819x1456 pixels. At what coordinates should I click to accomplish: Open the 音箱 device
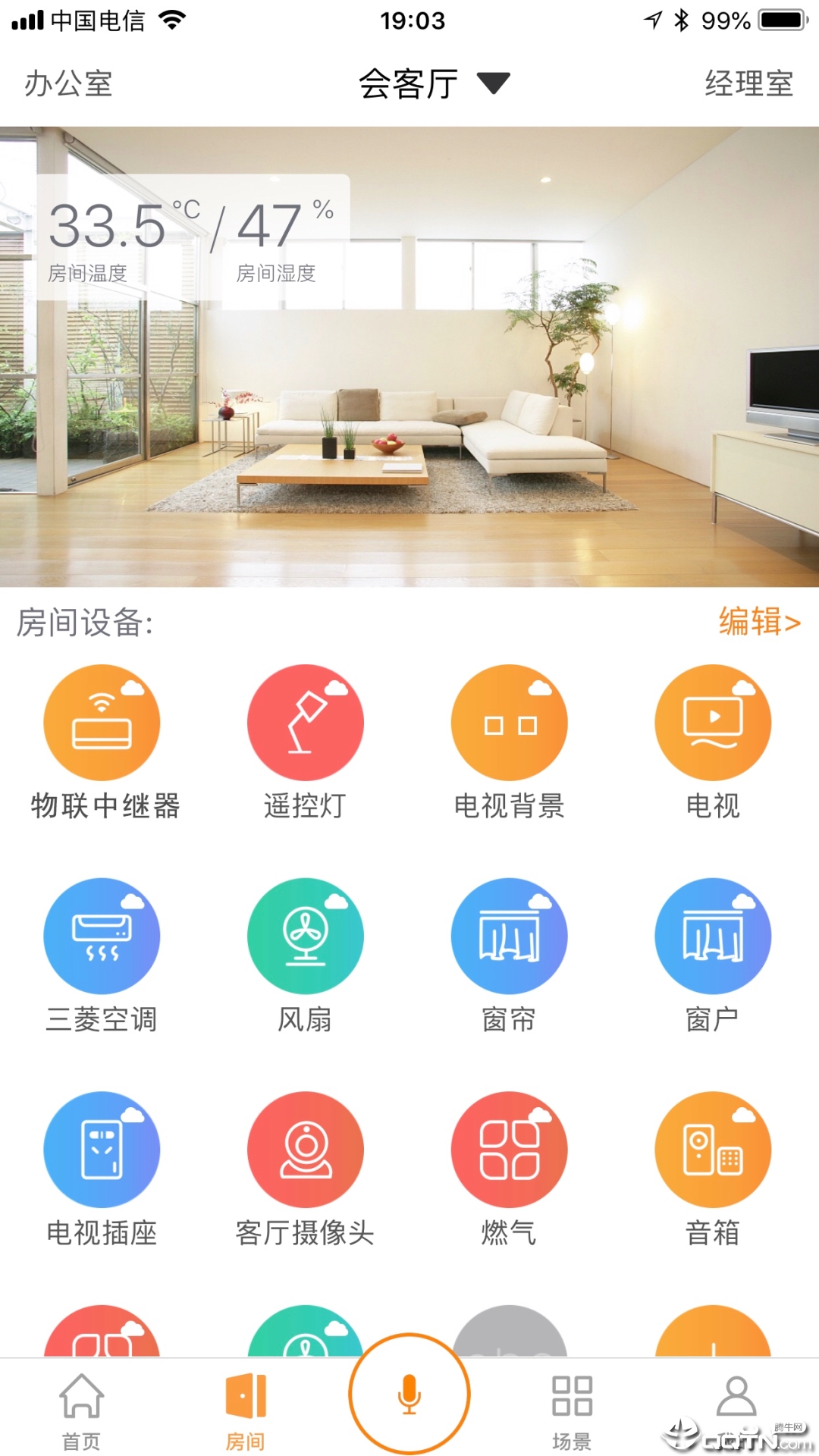click(713, 1150)
